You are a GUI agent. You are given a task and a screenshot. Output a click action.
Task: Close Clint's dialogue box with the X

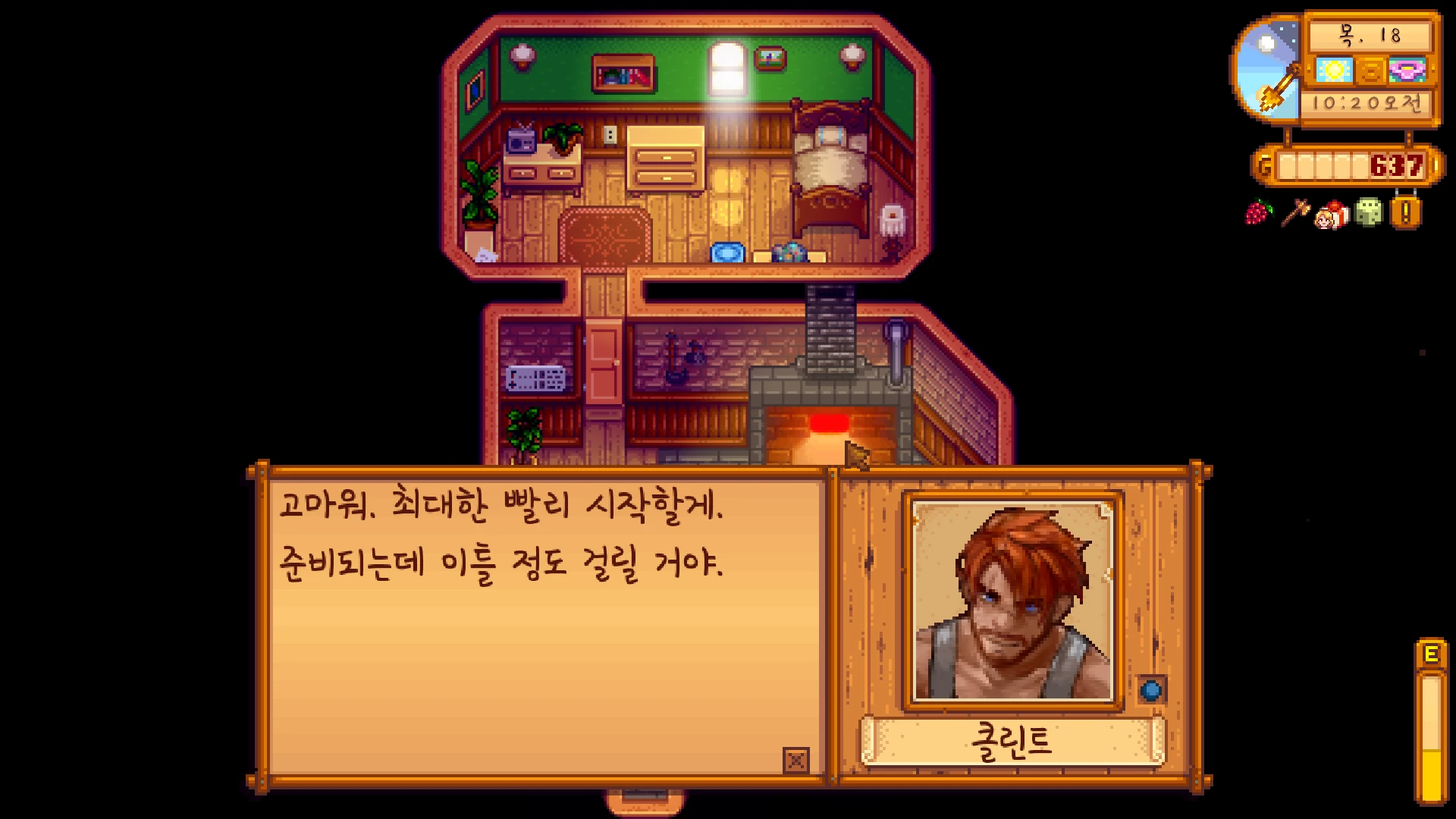pos(795,760)
